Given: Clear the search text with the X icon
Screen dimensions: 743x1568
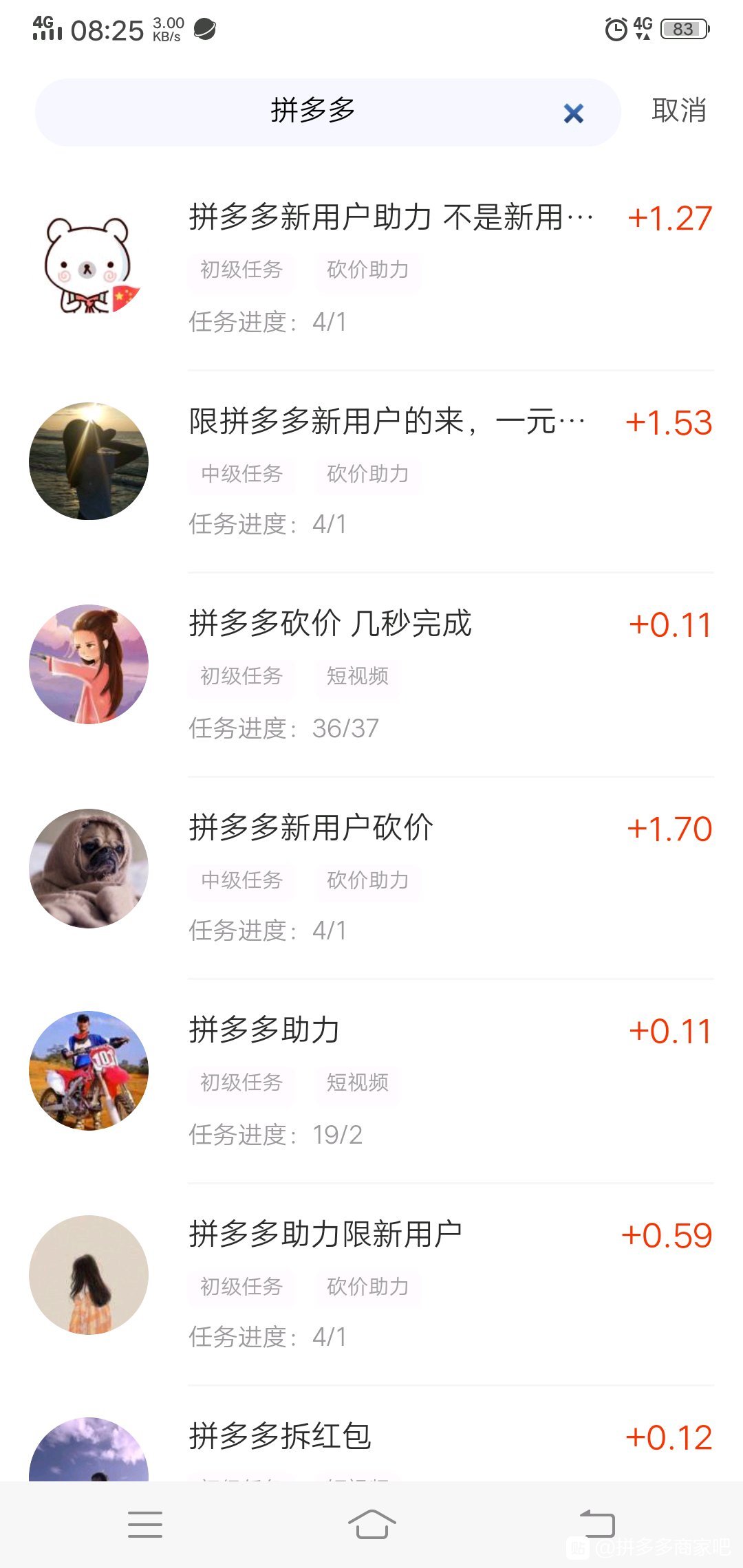Looking at the screenshot, I should [x=573, y=113].
